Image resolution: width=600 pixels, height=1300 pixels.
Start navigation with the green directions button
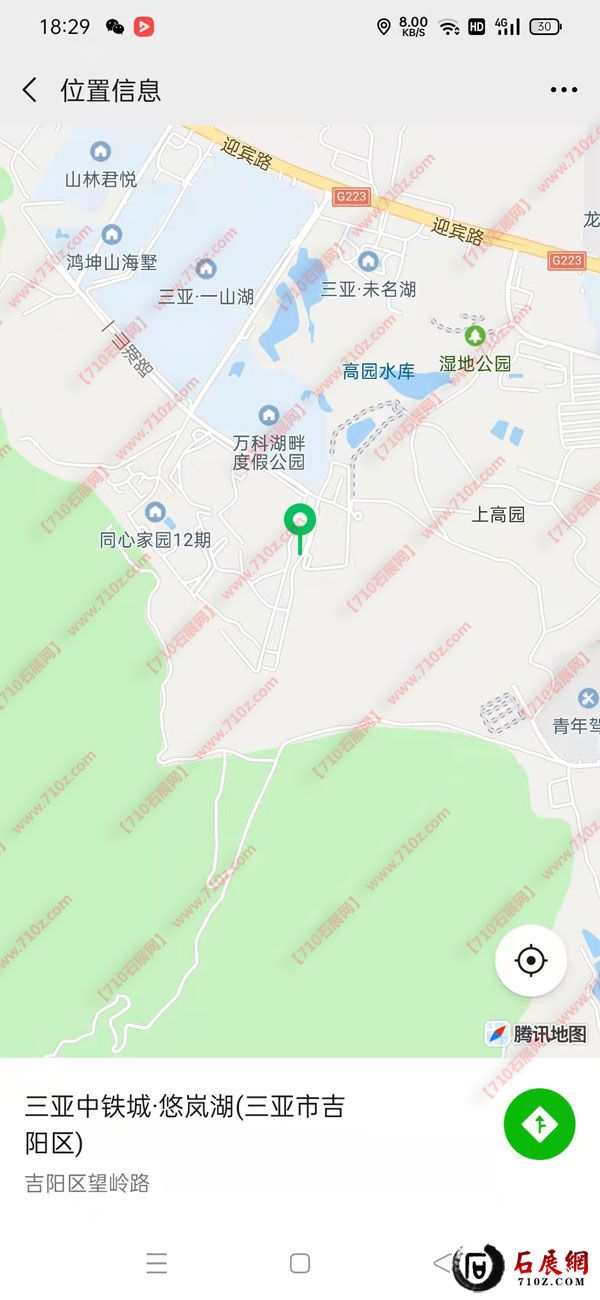(540, 1125)
